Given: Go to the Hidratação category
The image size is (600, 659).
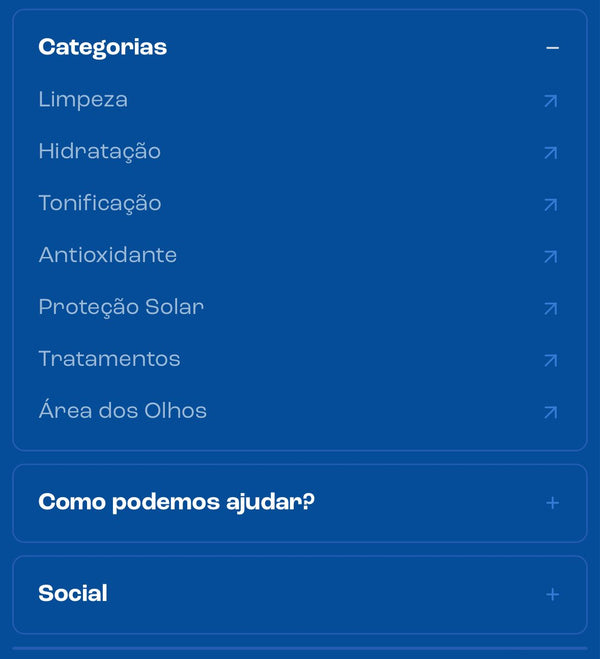Looking at the screenshot, I should click(x=99, y=152).
